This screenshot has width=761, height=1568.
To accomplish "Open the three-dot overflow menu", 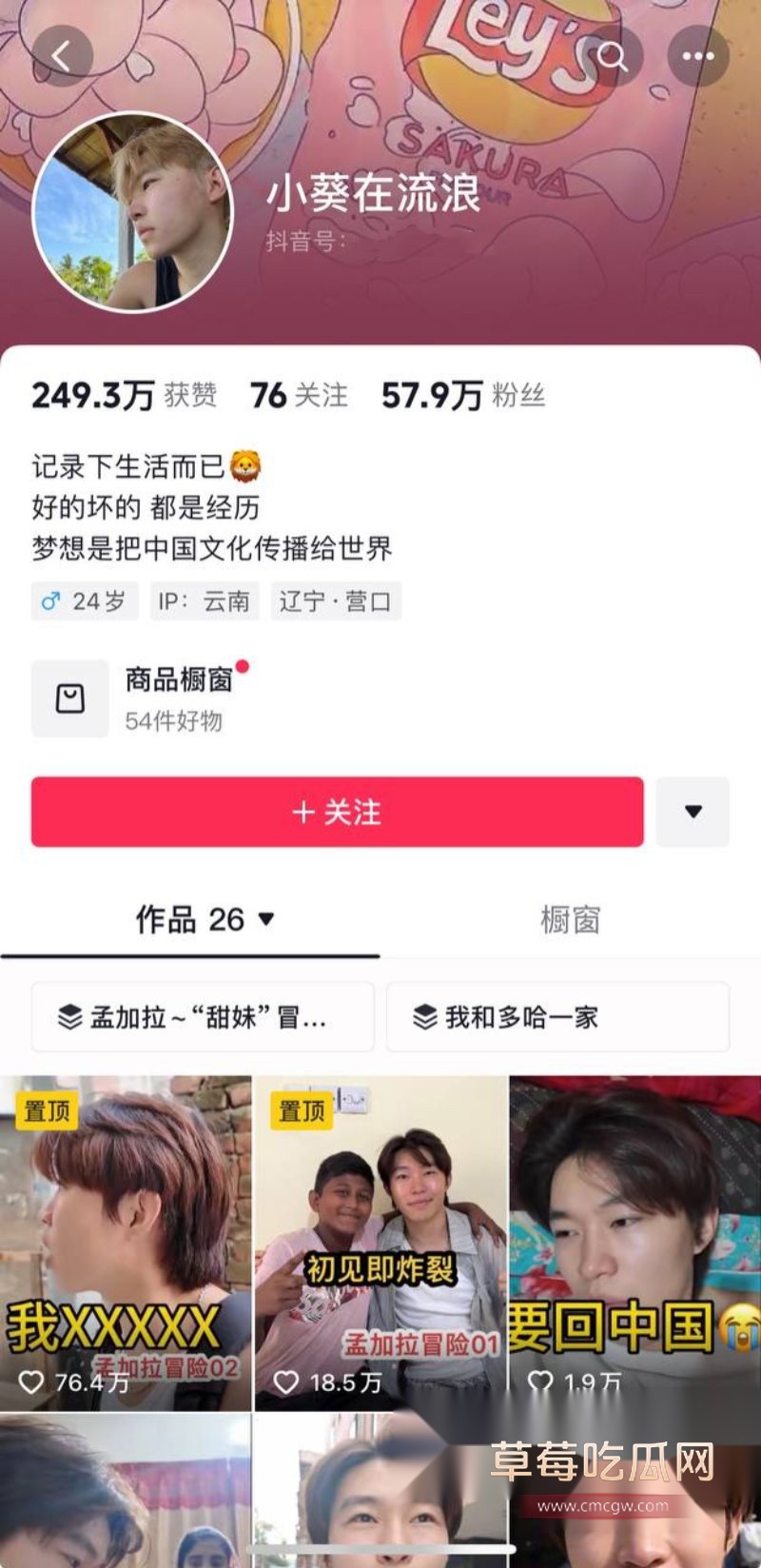I will coord(697,56).
